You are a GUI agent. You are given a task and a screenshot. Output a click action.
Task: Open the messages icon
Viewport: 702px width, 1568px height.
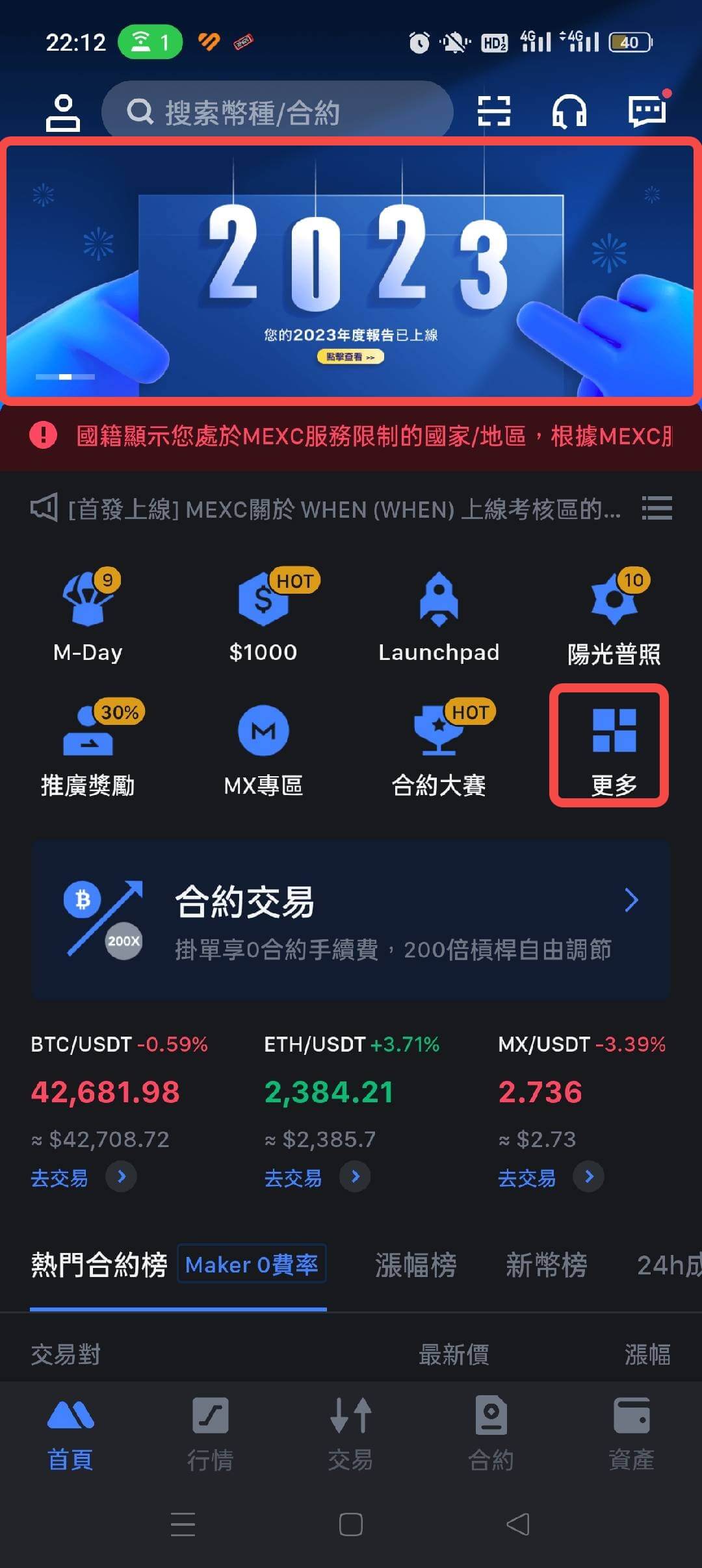[647, 110]
